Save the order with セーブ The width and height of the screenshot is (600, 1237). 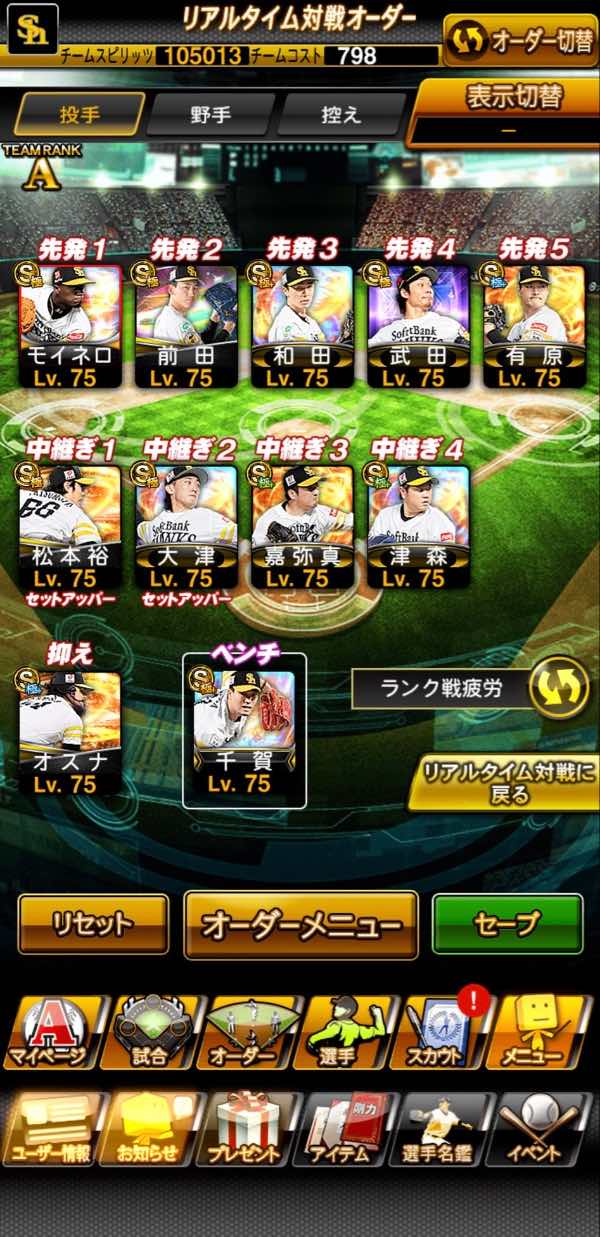pyautogui.click(x=507, y=924)
